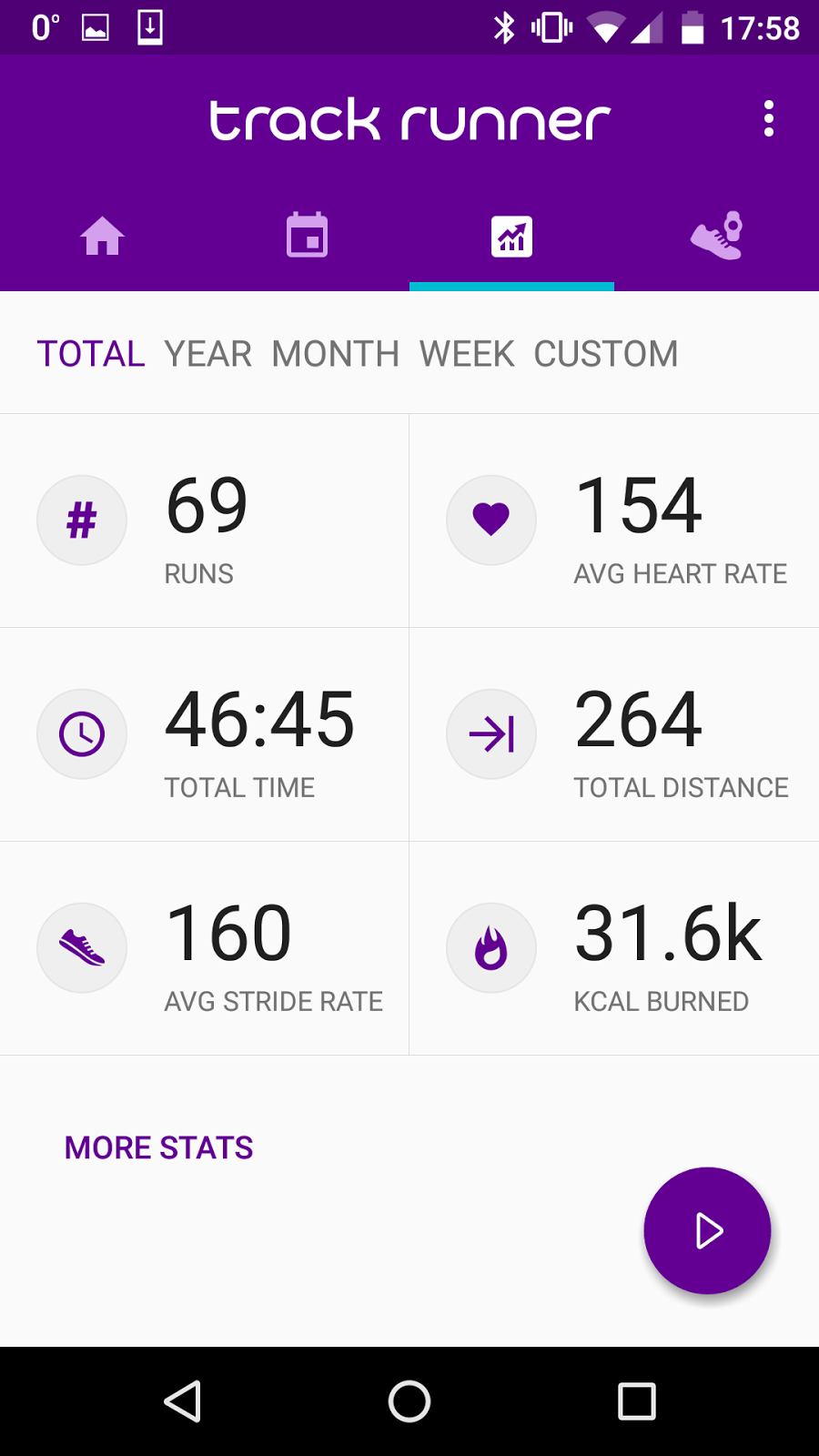The image size is (819, 1456).
Task: Tap MORE STATS link
Action: tap(159, 1148)
